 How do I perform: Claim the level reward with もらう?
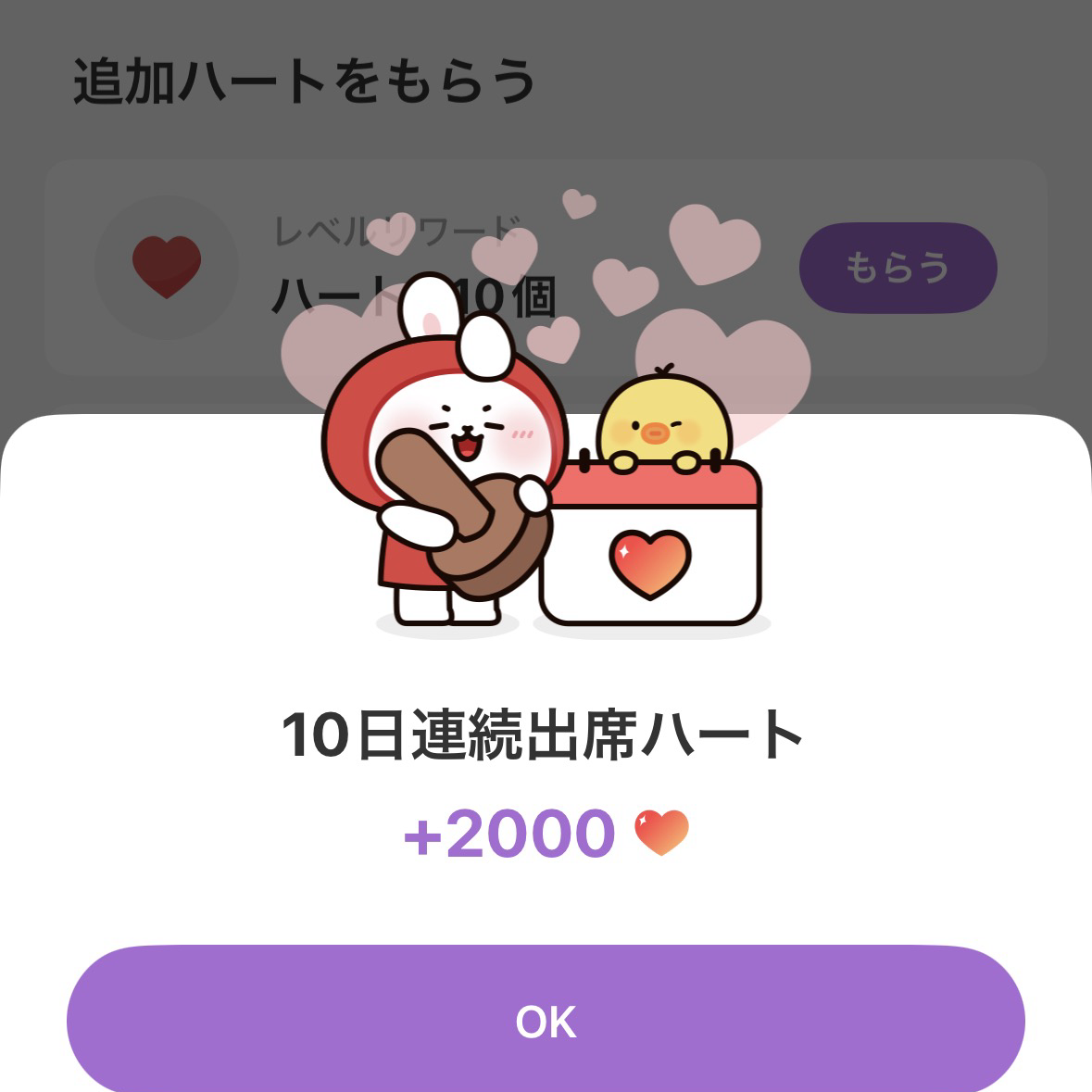(x=897, y=269)
